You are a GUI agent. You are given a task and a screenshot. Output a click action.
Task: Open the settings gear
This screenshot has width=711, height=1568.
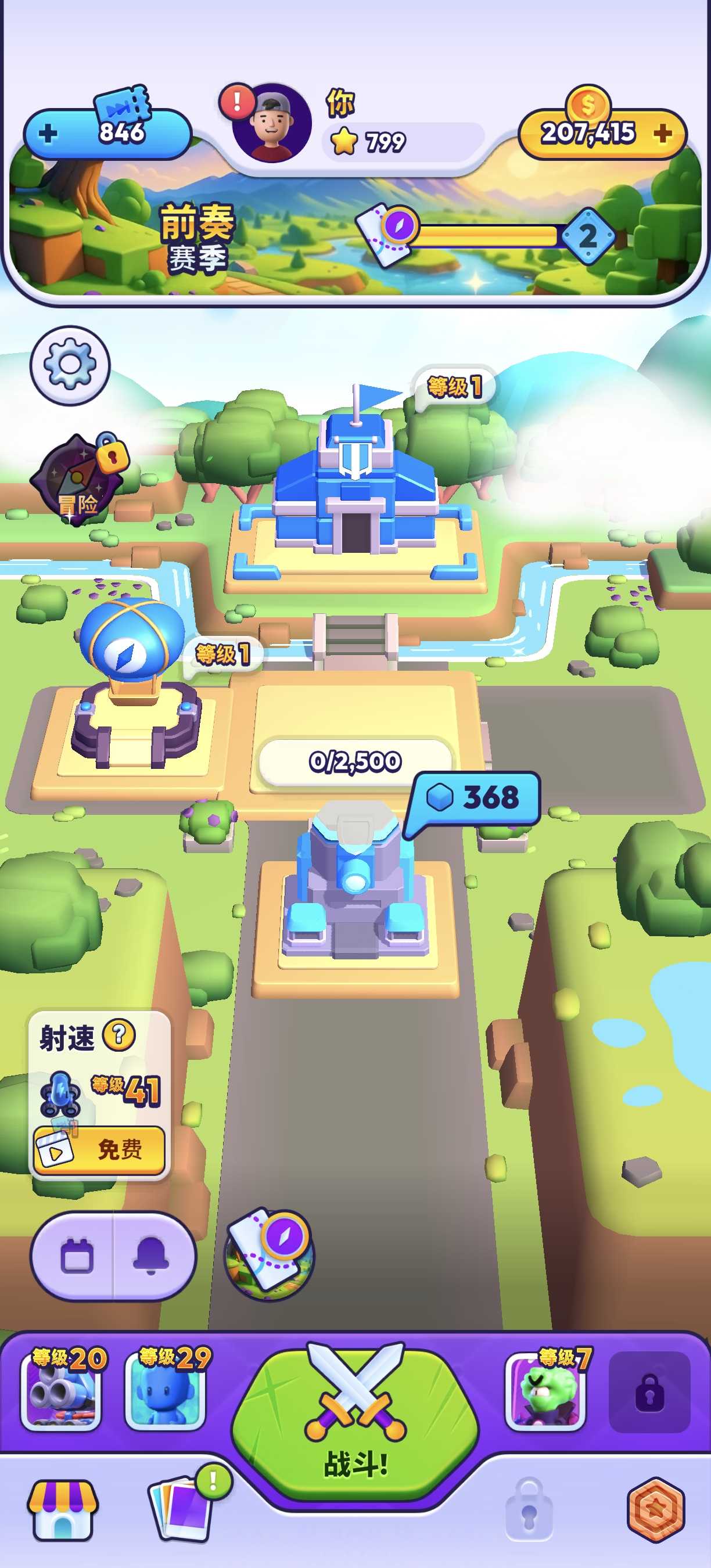[x=70, y=365]
